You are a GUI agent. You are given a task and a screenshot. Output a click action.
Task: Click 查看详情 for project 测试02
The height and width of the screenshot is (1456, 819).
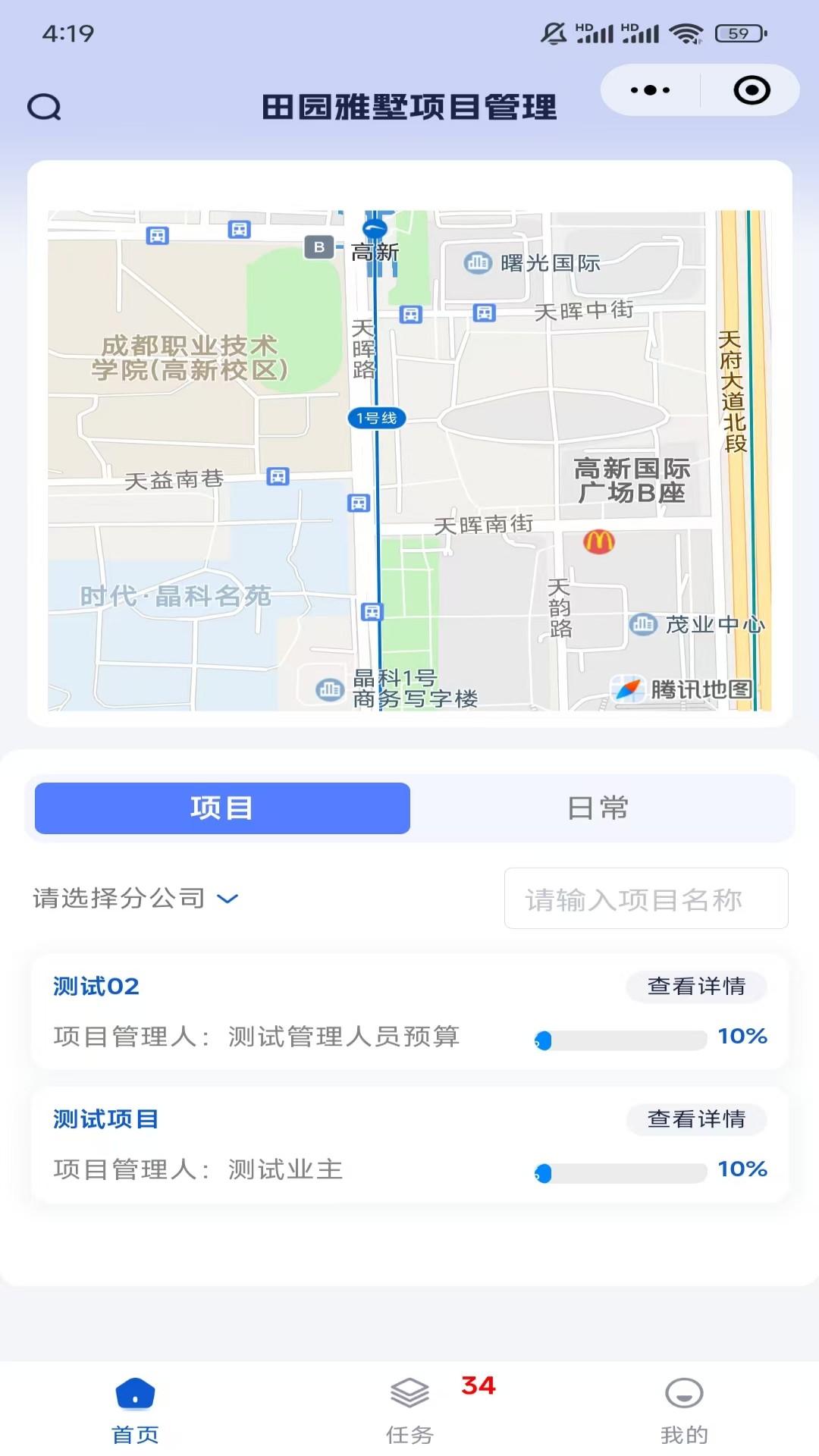click(x=695, y=987)
